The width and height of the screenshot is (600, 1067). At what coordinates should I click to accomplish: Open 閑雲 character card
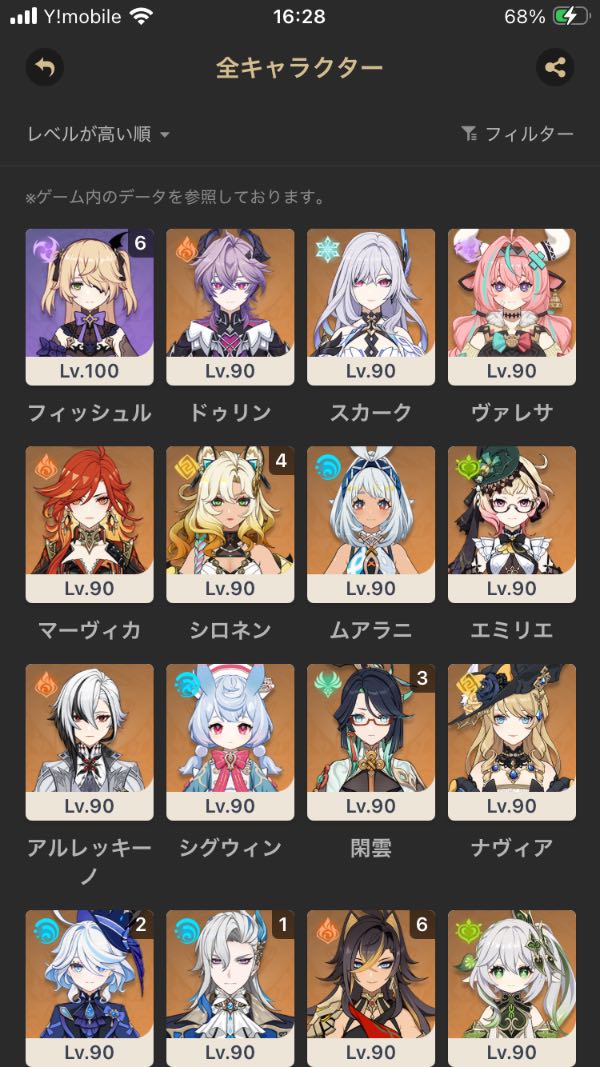371,742
